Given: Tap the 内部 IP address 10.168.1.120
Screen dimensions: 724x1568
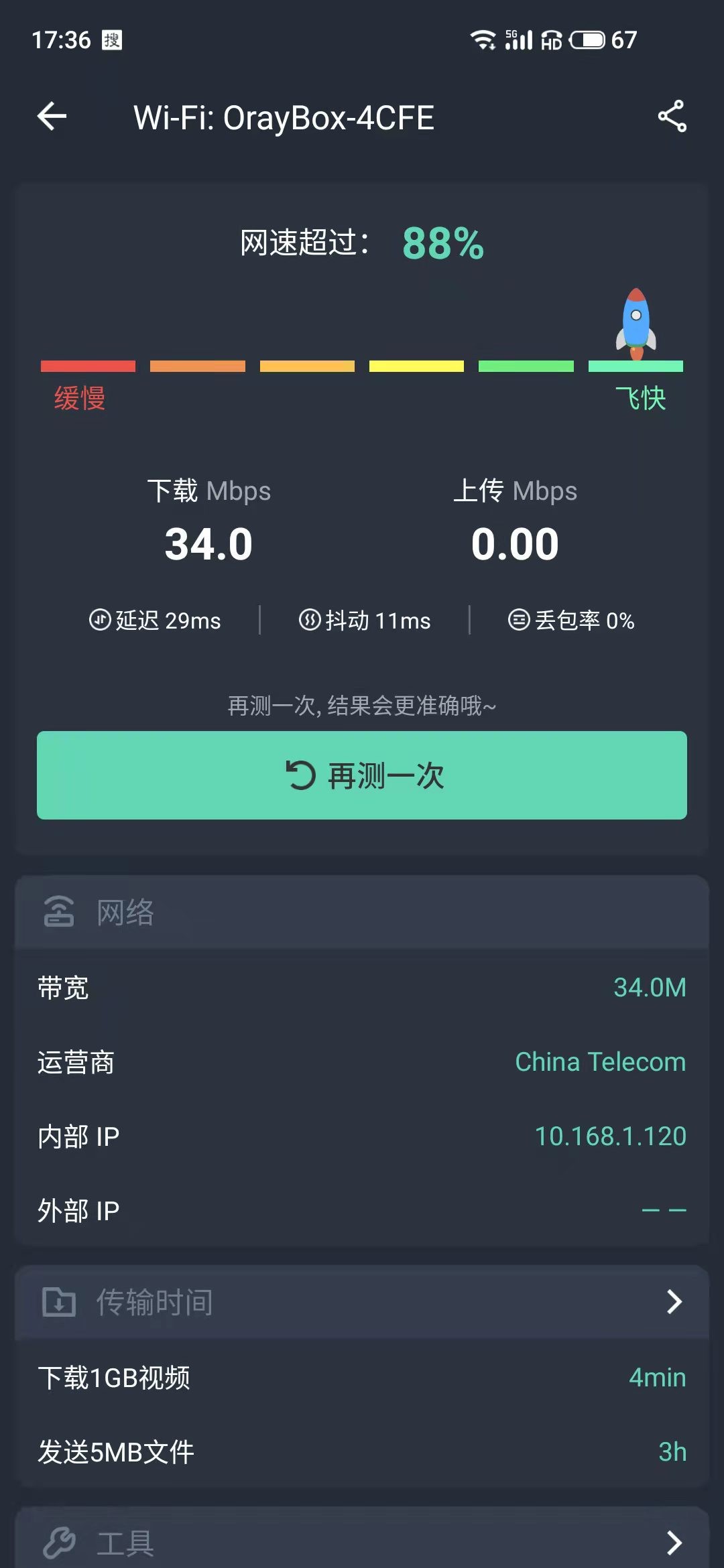Looking at the screenshot, I should [x=610, y=1136].
